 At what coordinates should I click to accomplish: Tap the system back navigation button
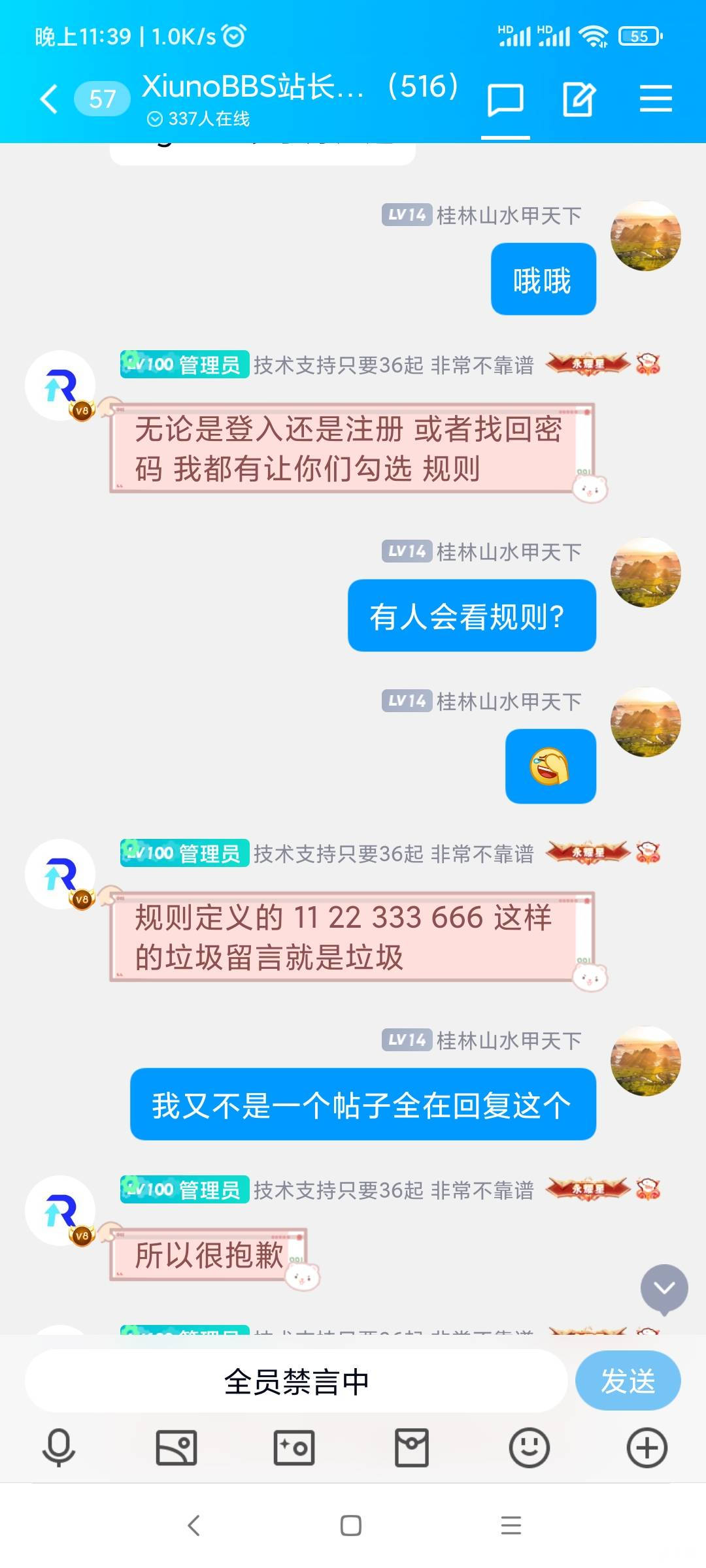[x=193, y=1526]
